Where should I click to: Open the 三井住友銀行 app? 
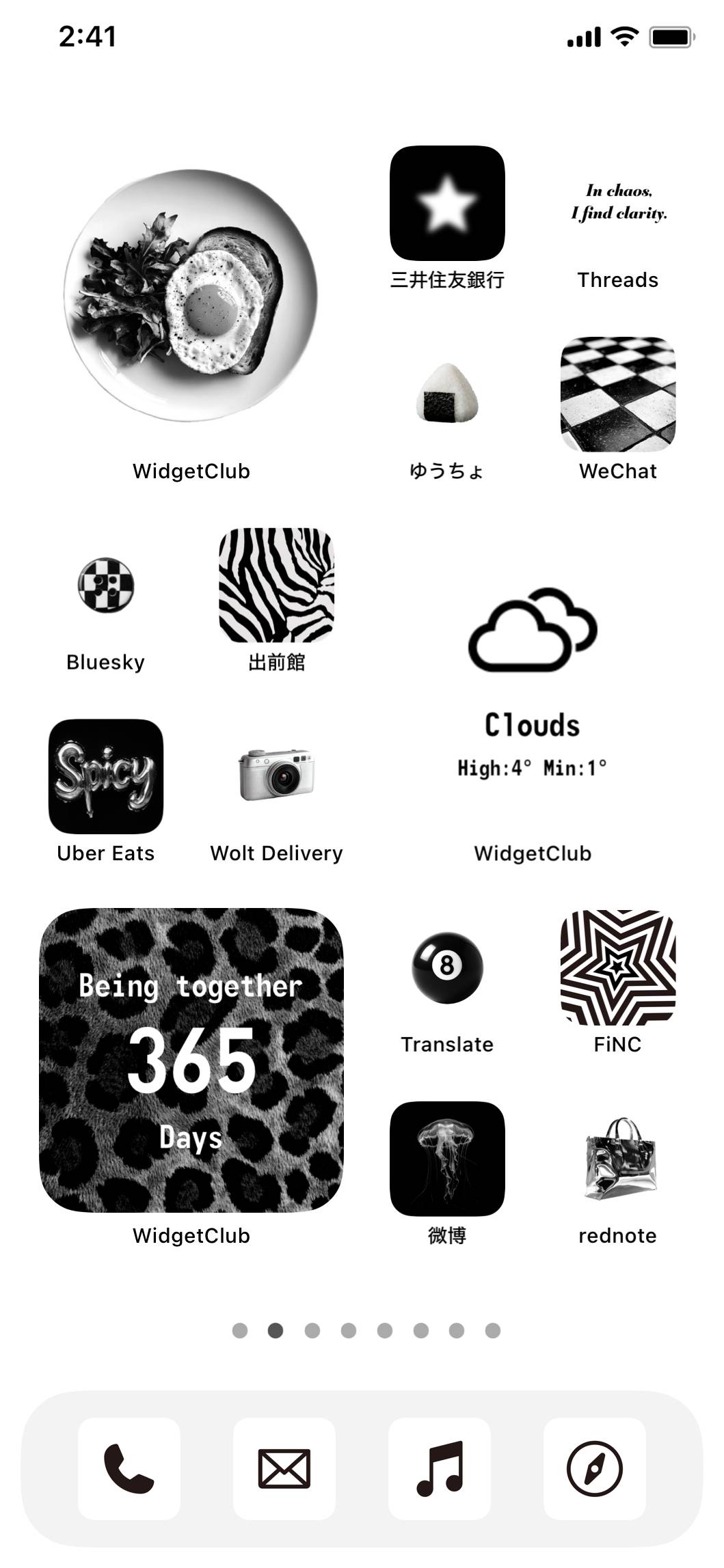(447, 203)
